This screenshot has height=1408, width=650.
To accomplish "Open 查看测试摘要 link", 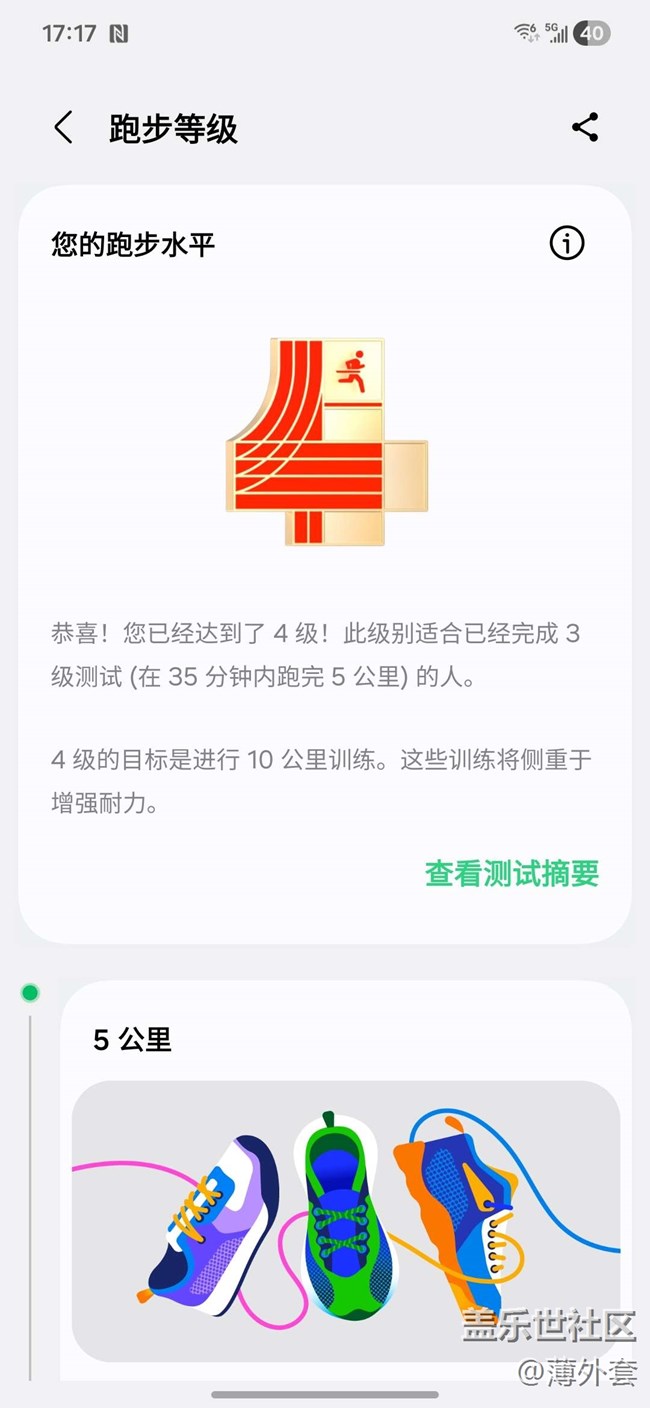I will click(x=511, y=873).
